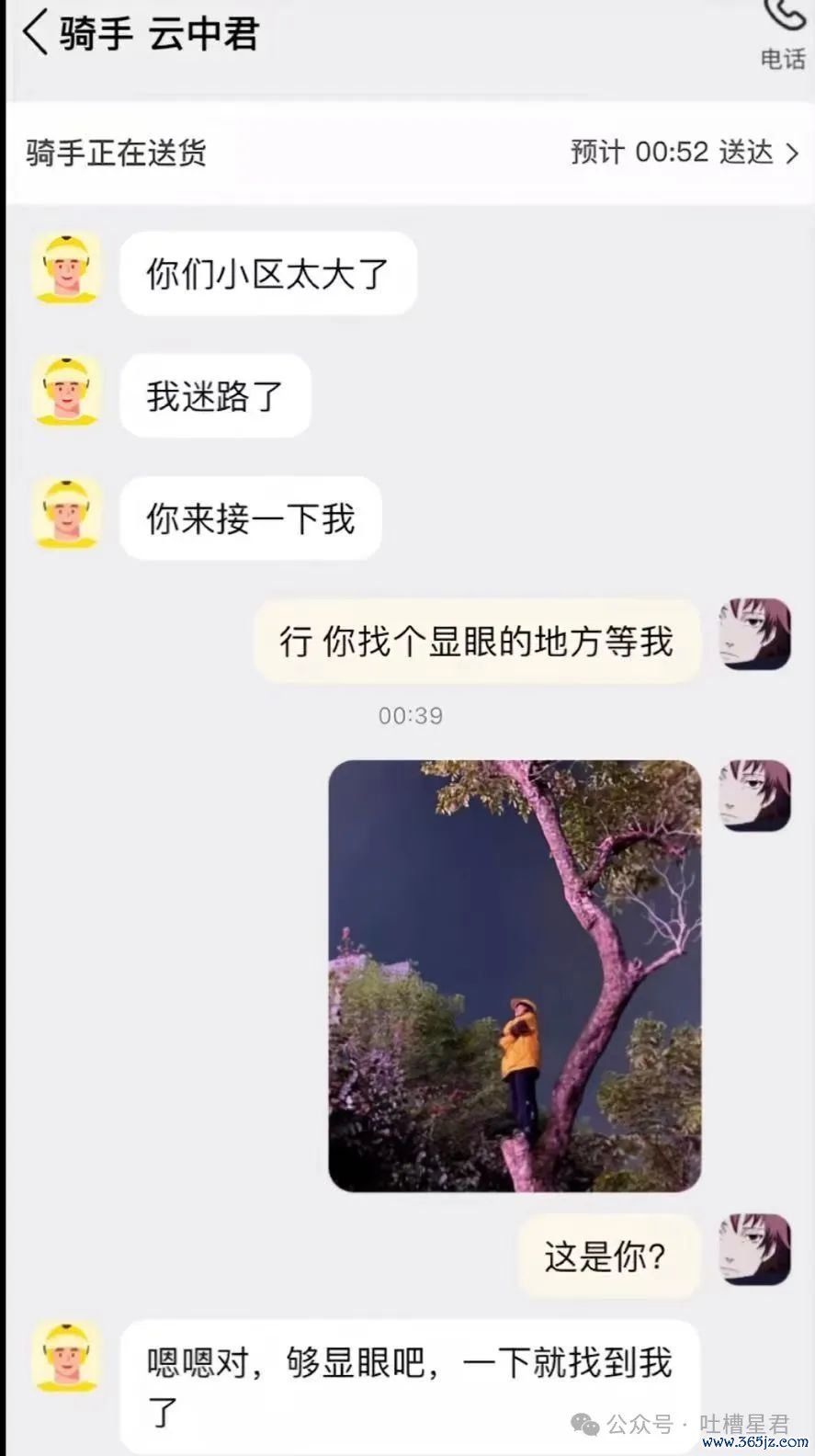
Task: Open delivery status 预计 00:52 送达
Action: (x=684, y=153)
